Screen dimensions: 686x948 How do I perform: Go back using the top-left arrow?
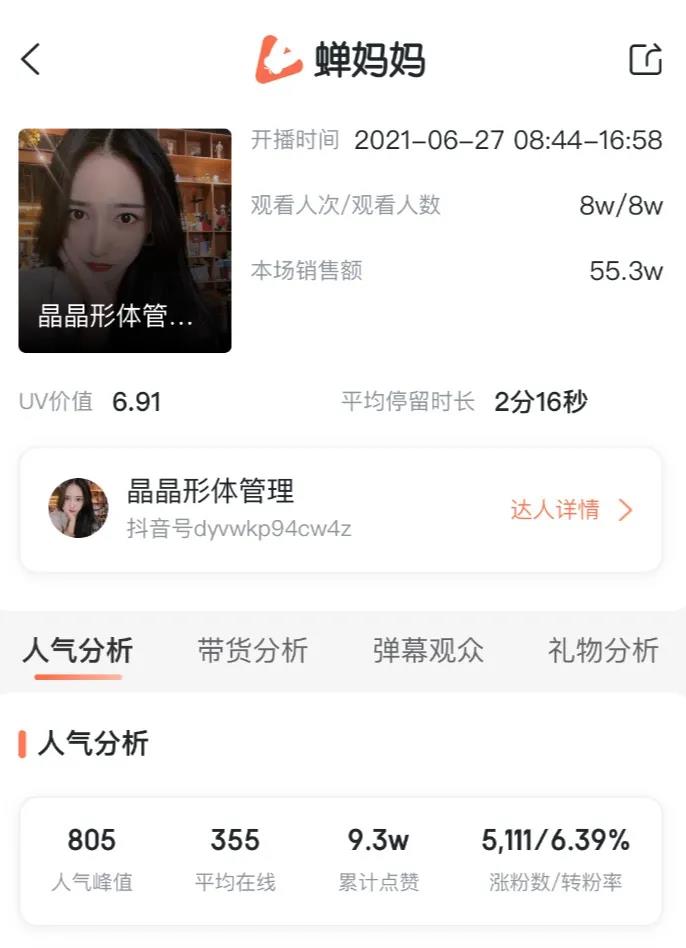31,60
